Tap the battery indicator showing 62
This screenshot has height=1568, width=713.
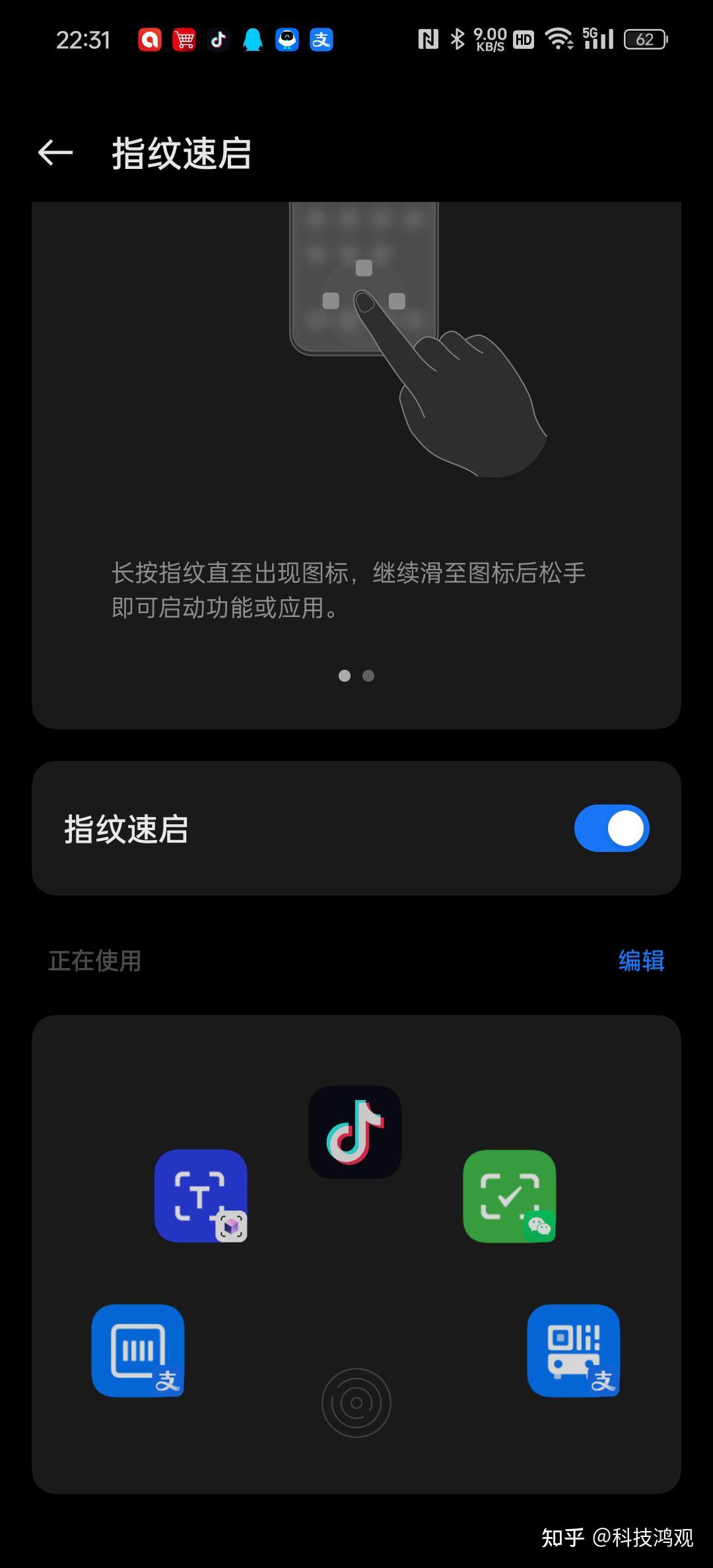click(645, 40)
